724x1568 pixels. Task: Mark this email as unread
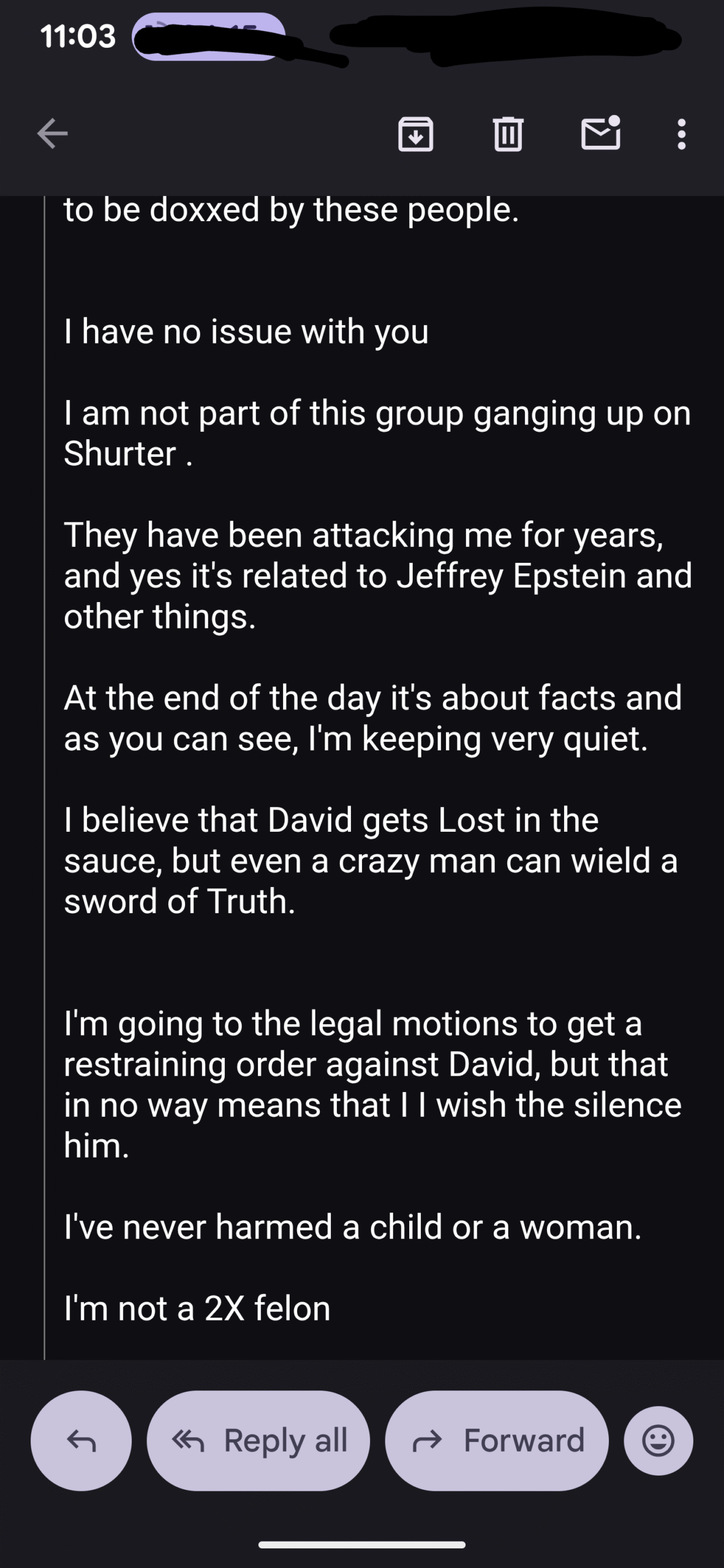pos(600,134)
